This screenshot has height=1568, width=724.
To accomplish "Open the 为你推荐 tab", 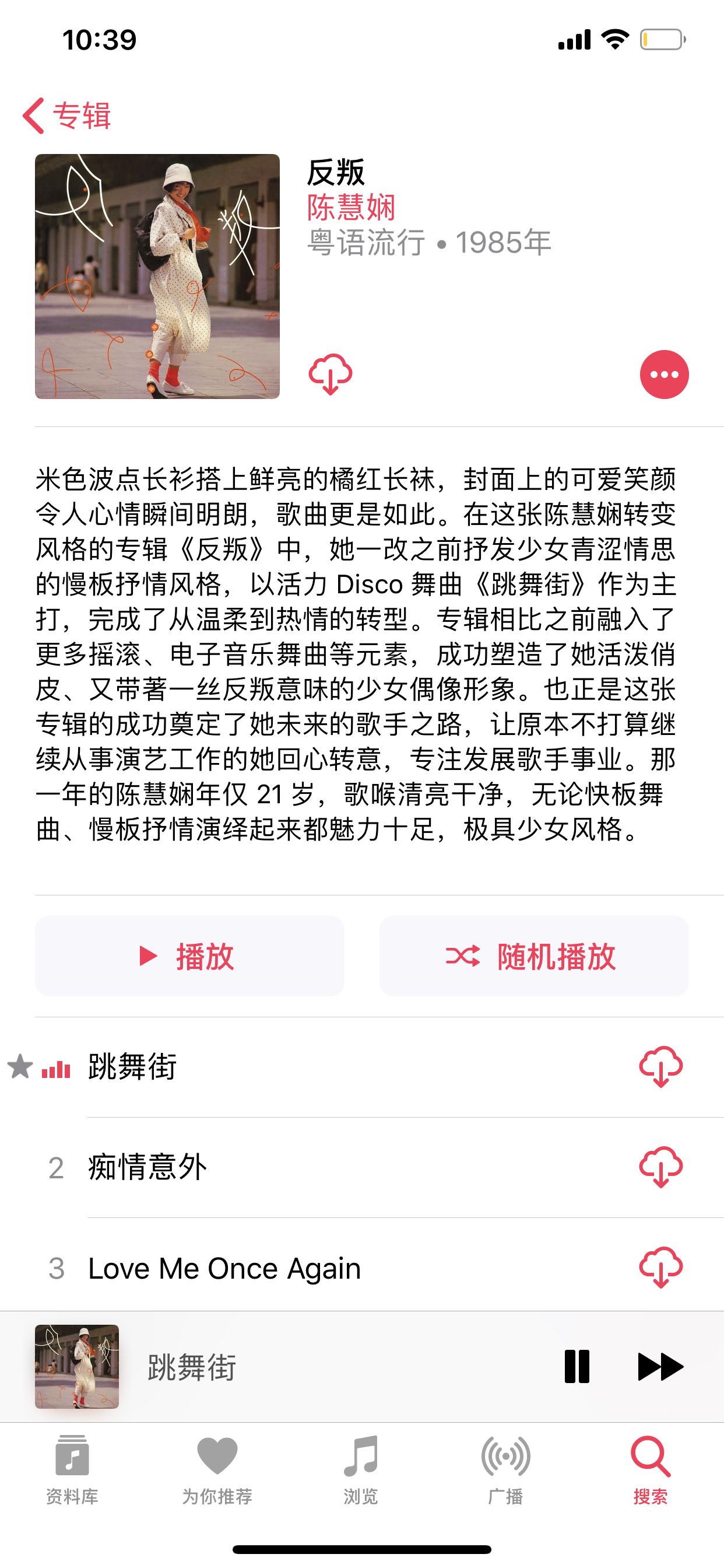I will click(217, 1468).
